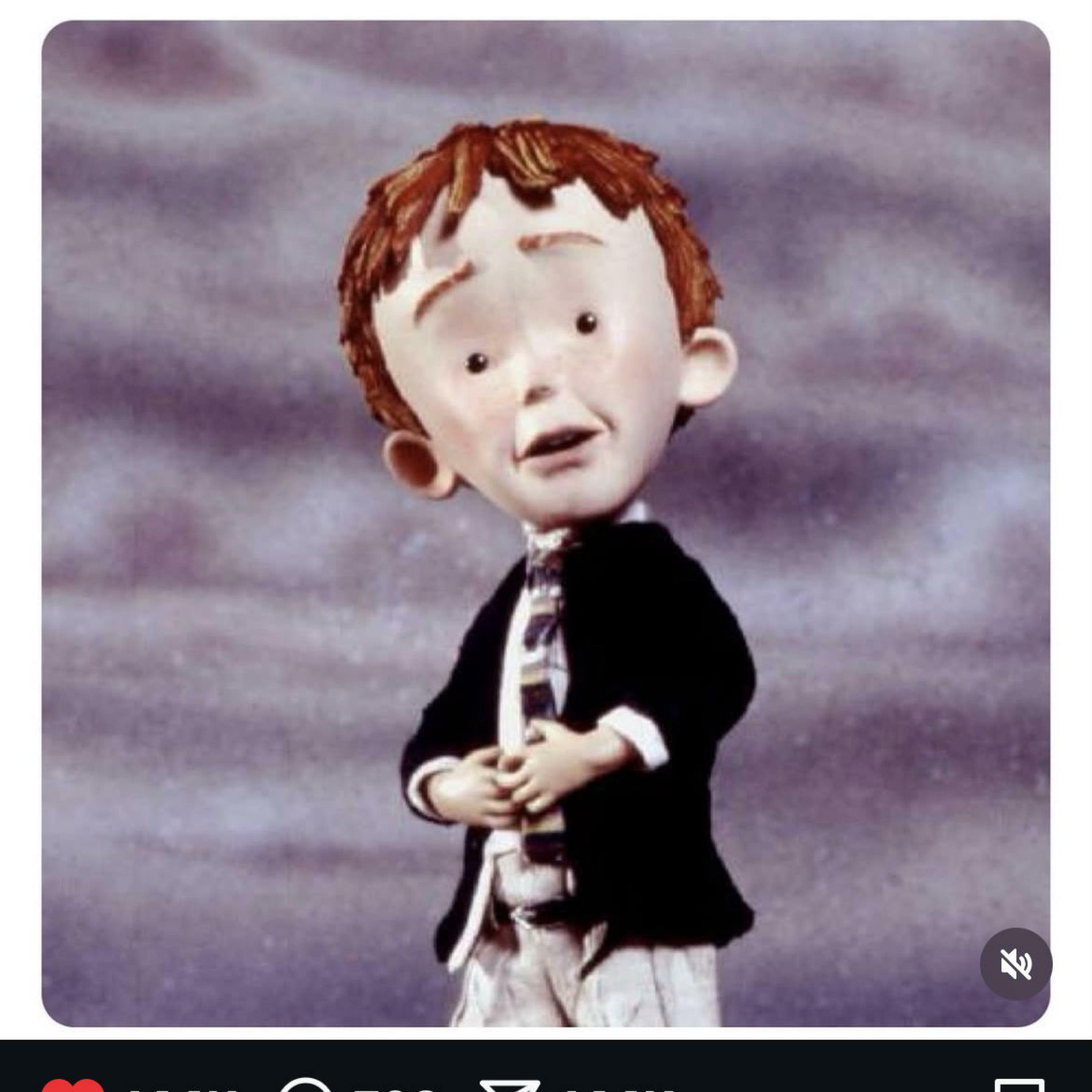The image size is (1092, 1092).
Task: Bookmark this post
Action: (x=1019, y=1086)
